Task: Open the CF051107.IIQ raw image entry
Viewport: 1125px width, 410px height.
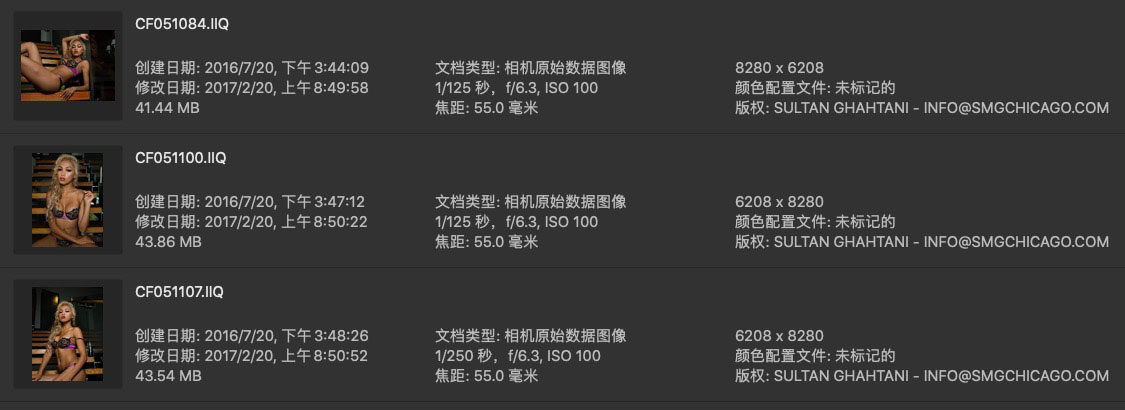Action: click(x=67, y=334)
